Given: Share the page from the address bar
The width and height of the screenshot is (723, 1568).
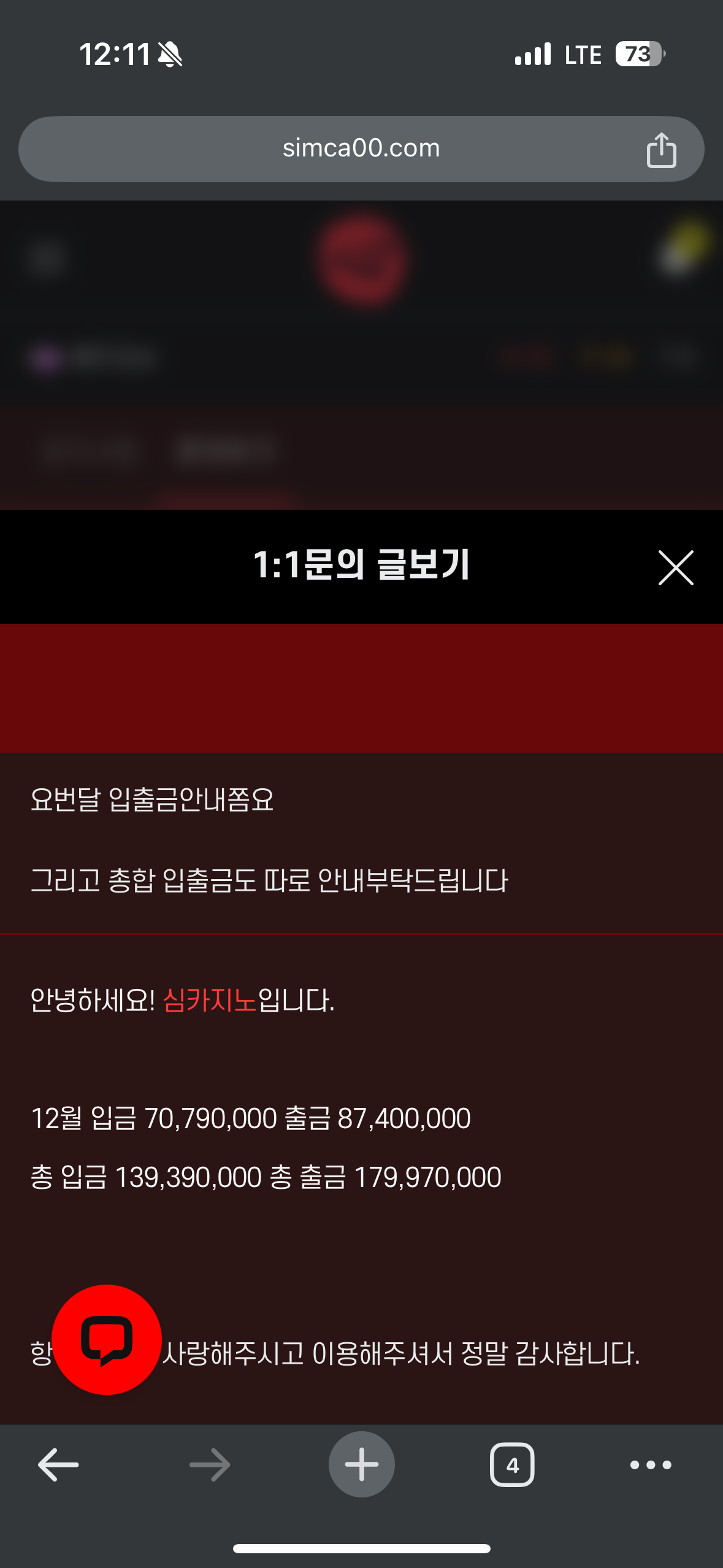Looking at the screenshot, I should (661, 150).
